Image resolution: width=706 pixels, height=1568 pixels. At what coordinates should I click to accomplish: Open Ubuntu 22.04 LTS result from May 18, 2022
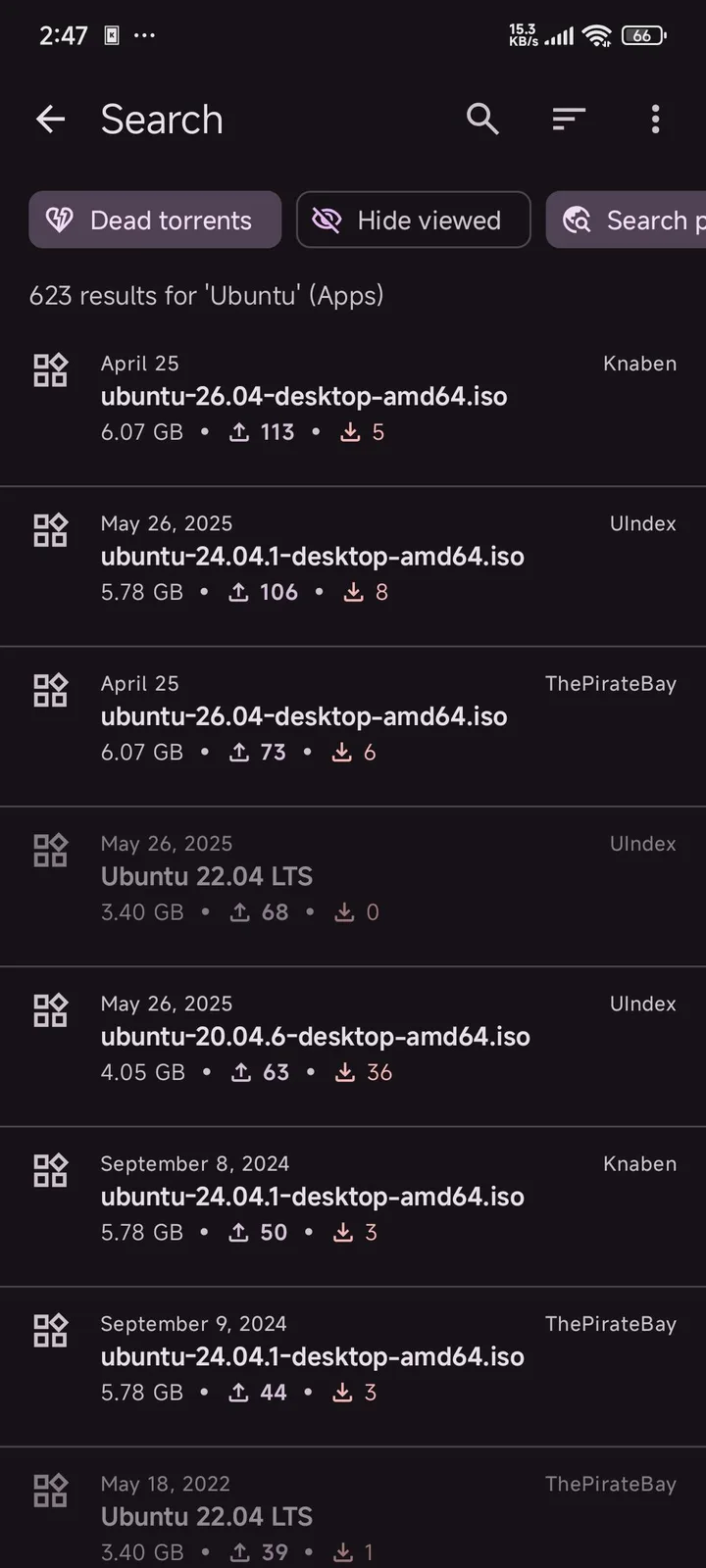(x=353, y=1507)
